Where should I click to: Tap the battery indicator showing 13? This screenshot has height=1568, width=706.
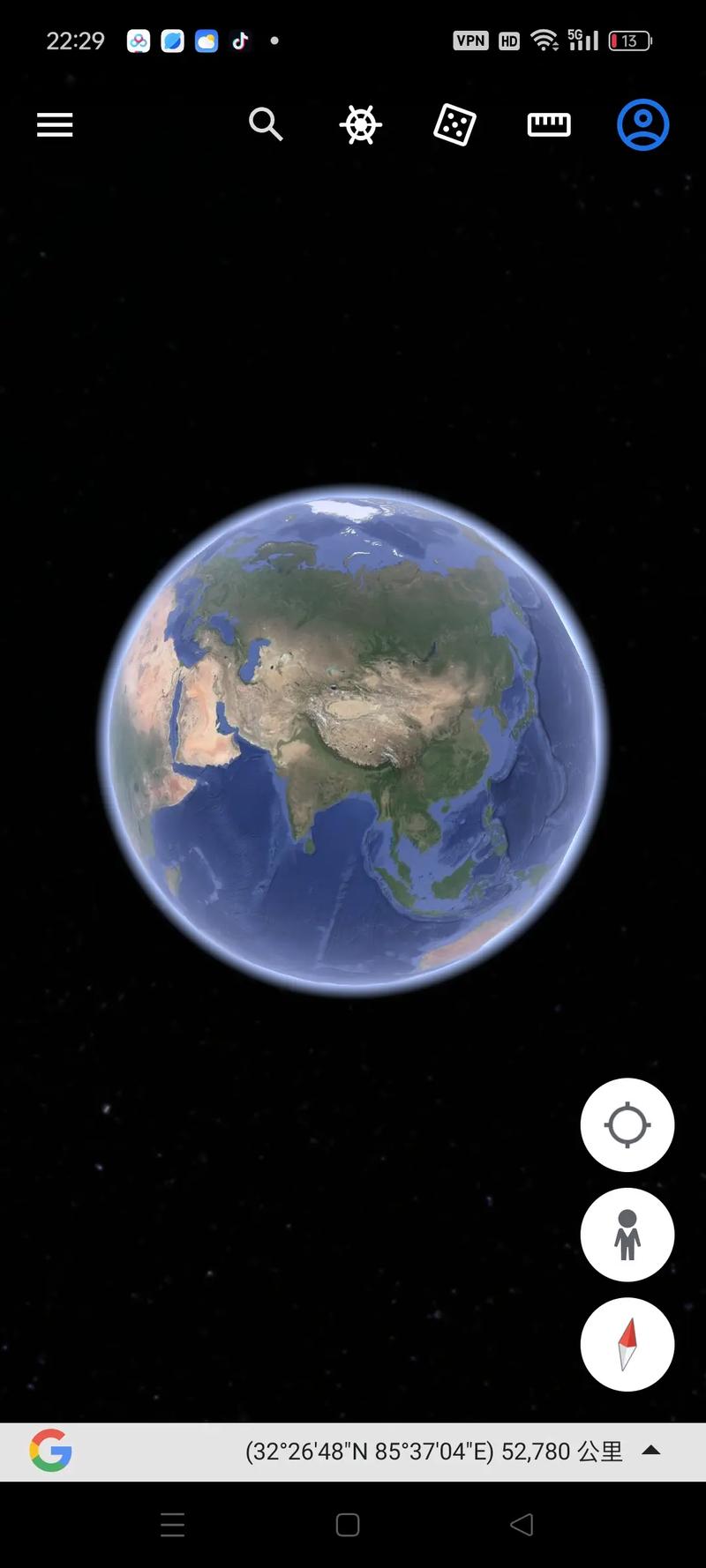click(x=628, y=40)
